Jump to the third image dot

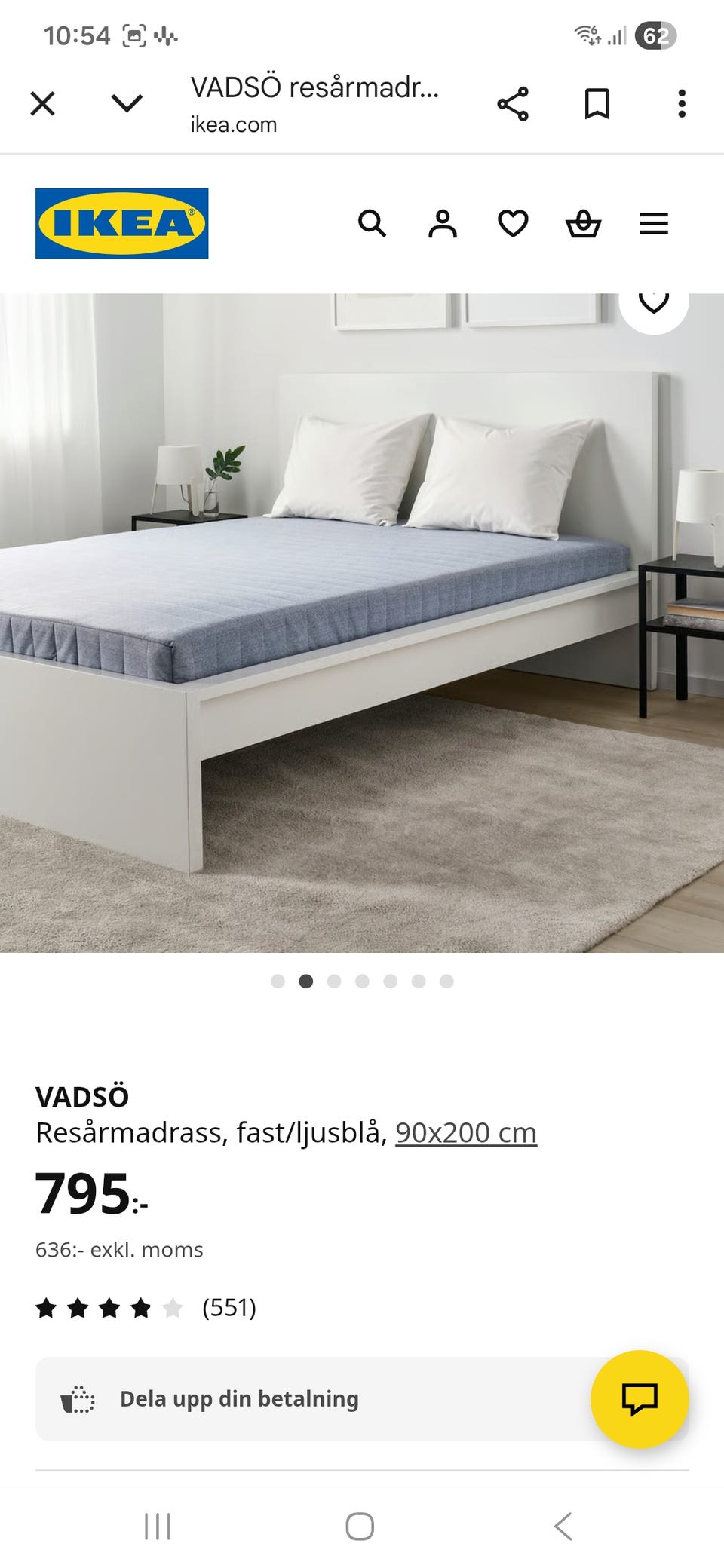click(334, 981)
